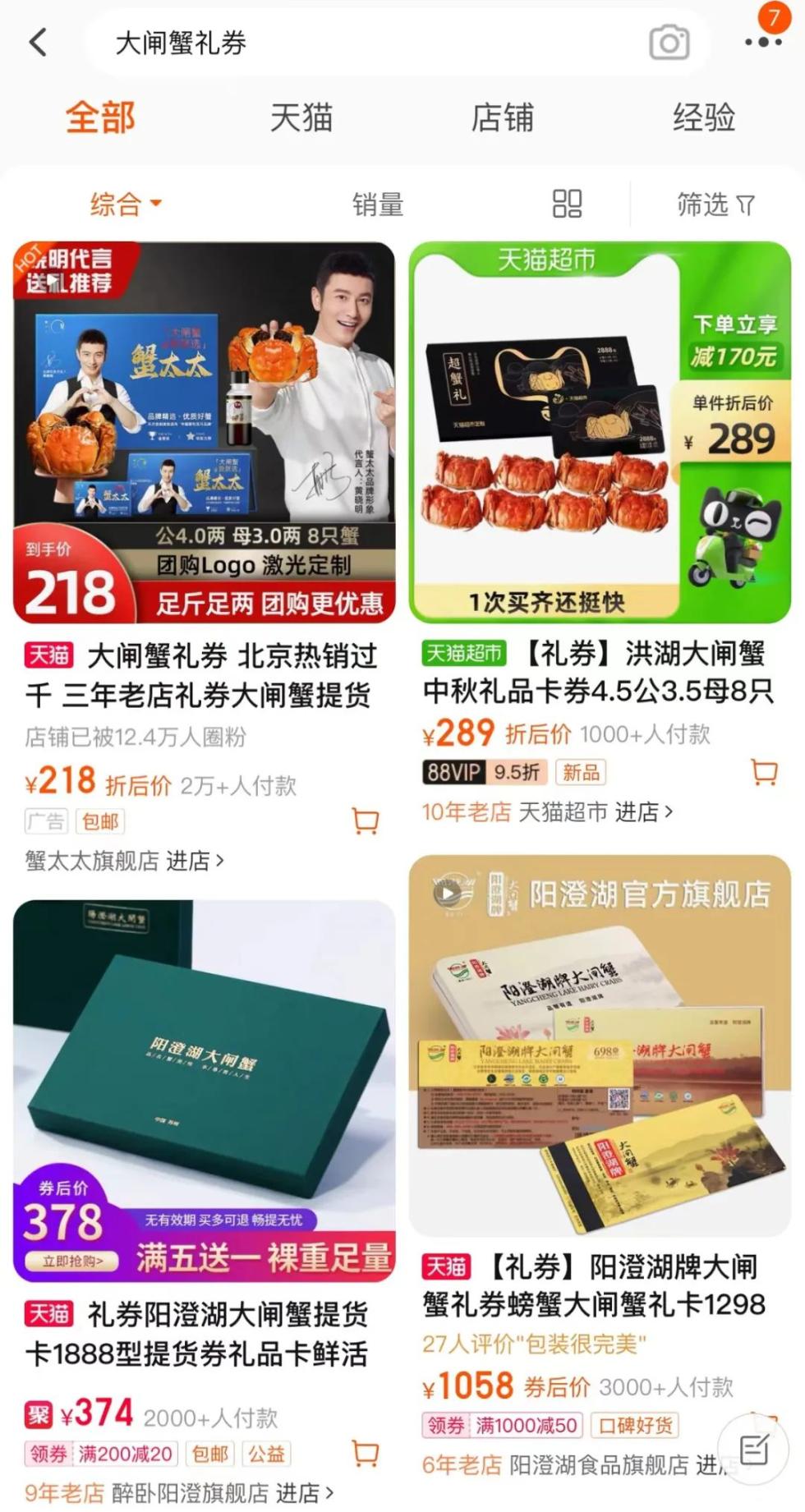Go back using the back arrow
This screenshot has width=805, height=1512.
click(x=38, y=42)
